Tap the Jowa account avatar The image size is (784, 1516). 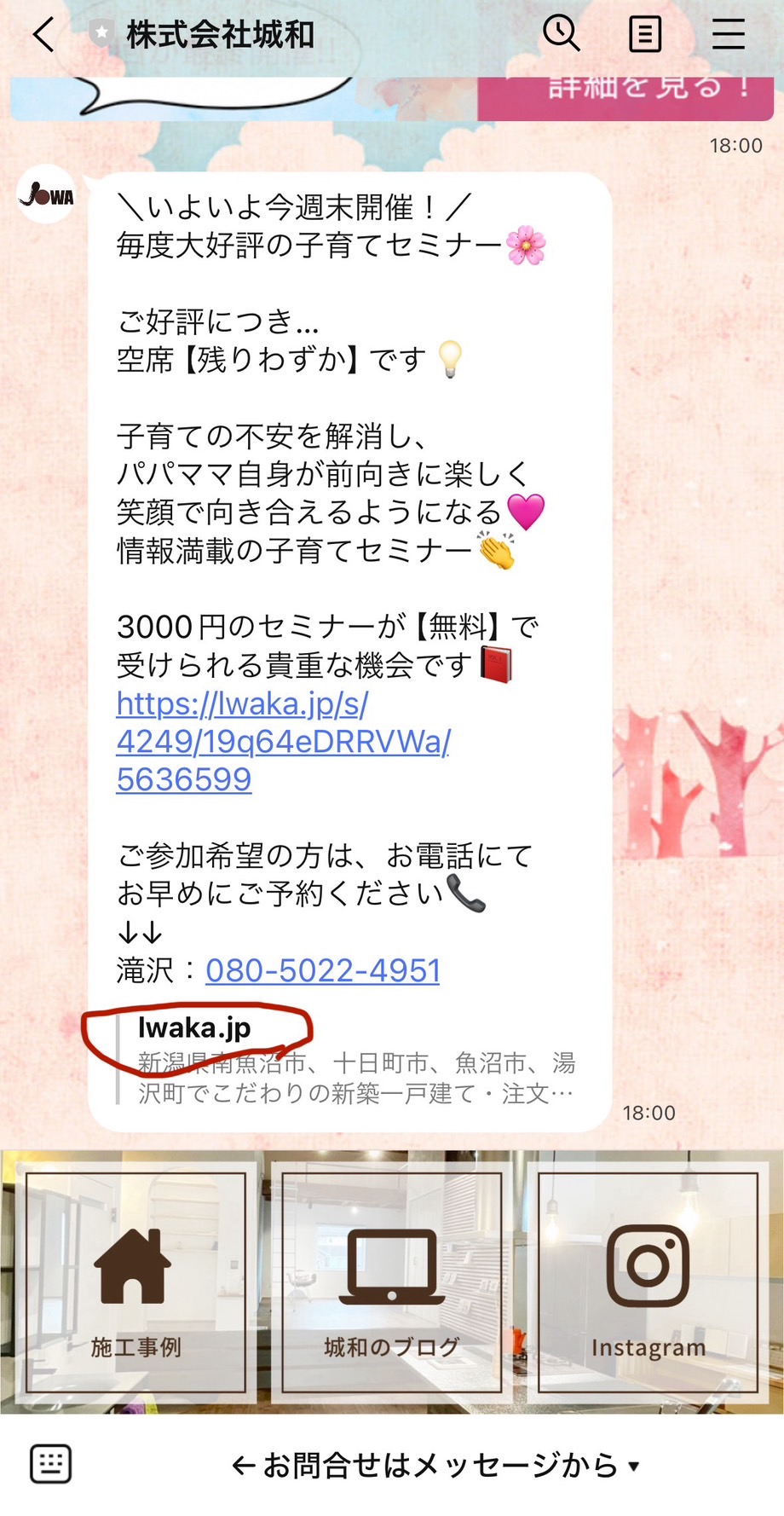[47, 194]
